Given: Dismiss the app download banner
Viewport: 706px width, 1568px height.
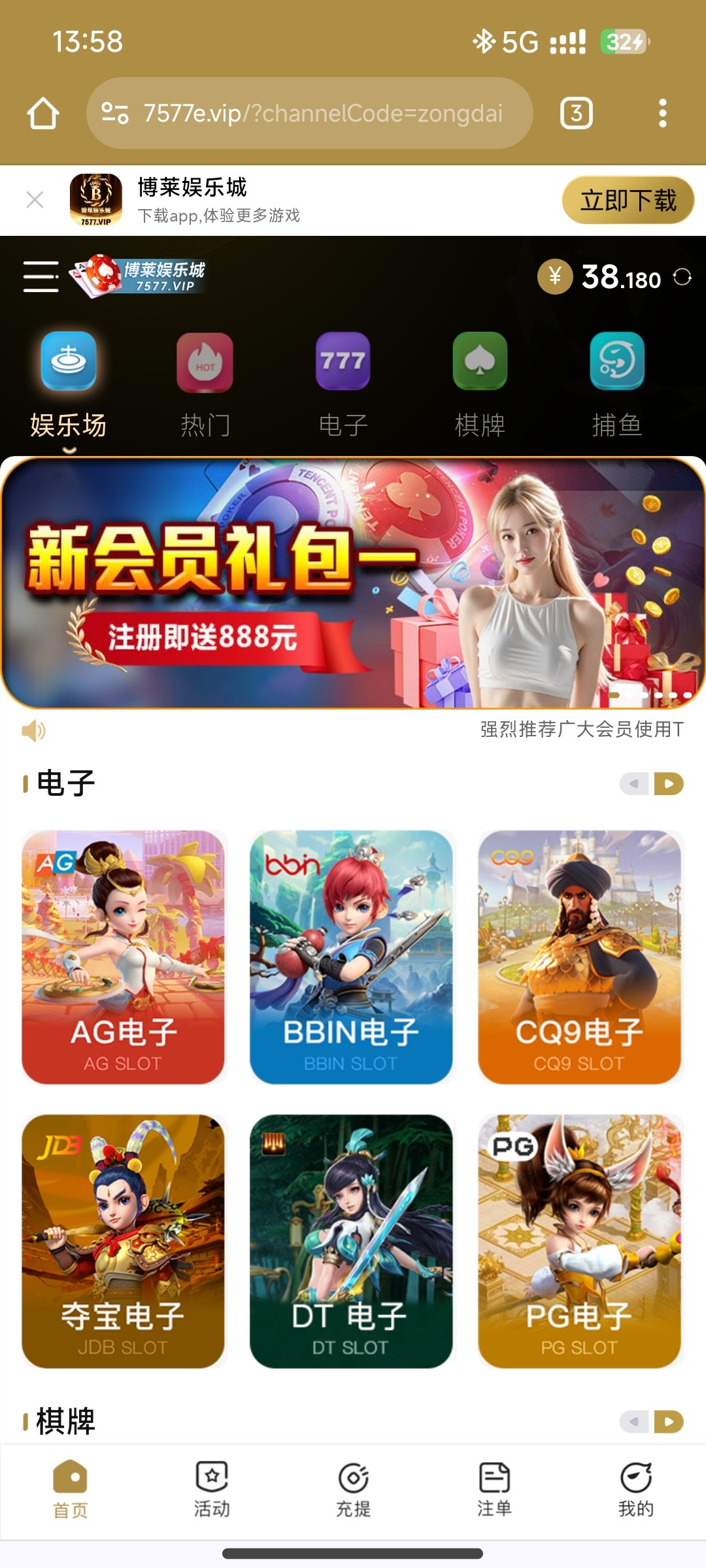Looking at the screenshot, I should (x=35, y=200).
